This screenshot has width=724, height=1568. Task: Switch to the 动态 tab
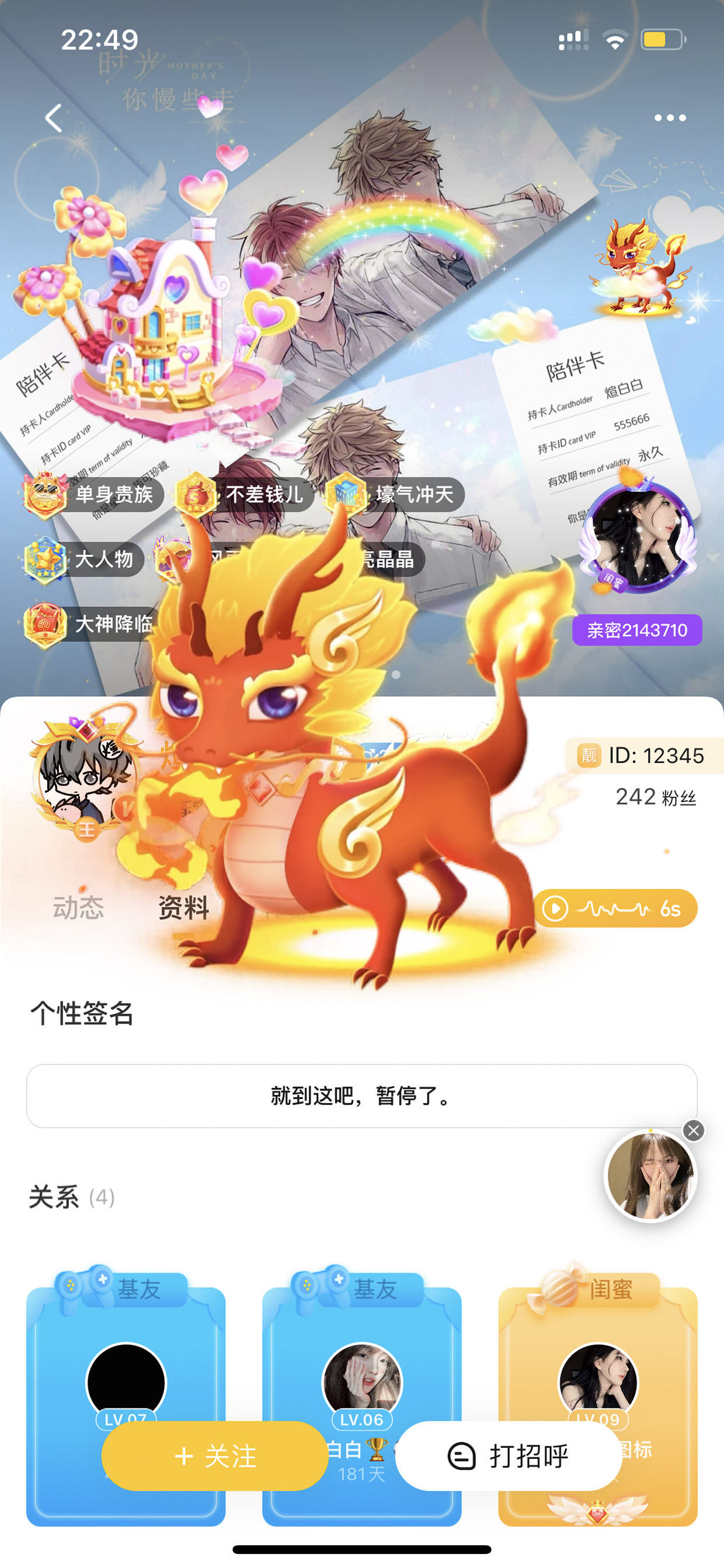click(78, 908)
